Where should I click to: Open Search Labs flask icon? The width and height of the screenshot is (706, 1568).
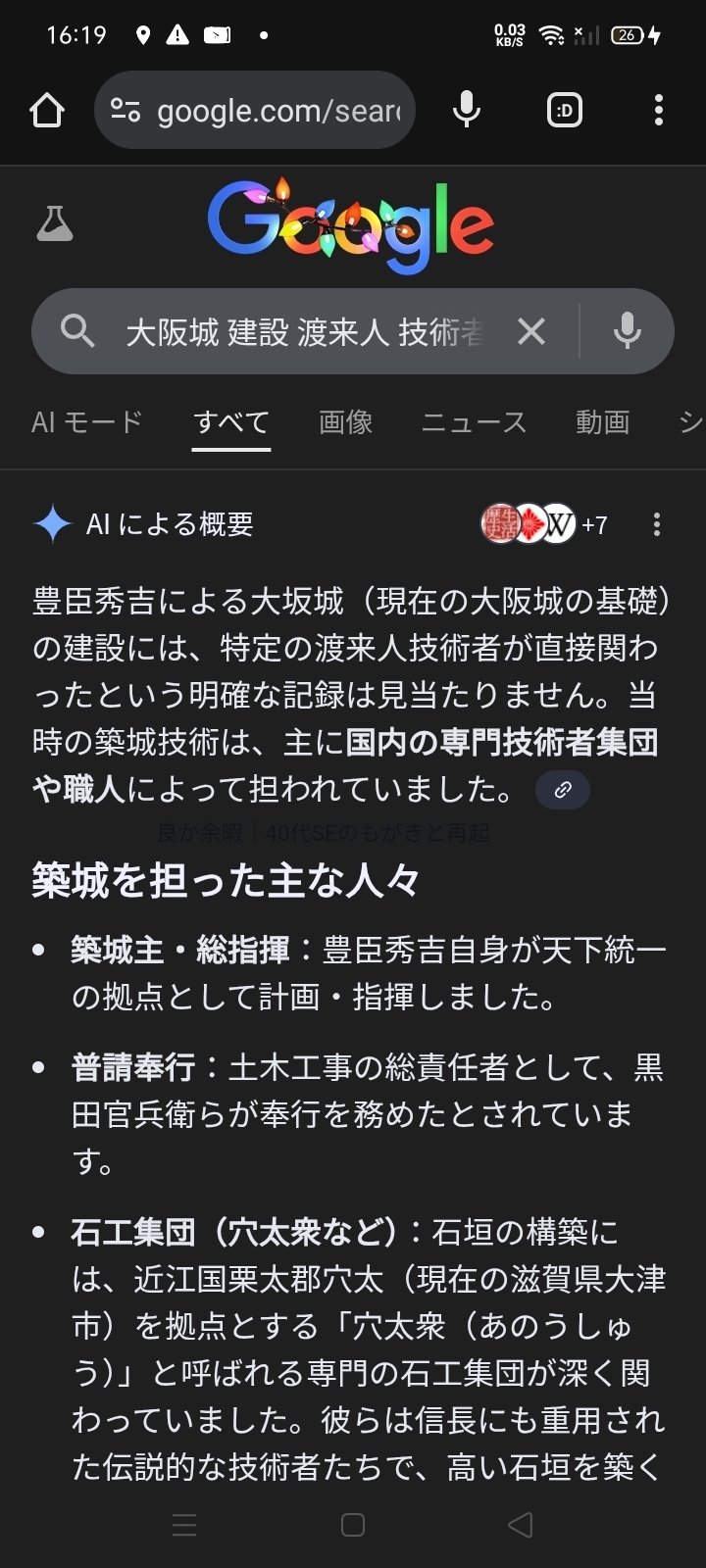pos(55,224)
